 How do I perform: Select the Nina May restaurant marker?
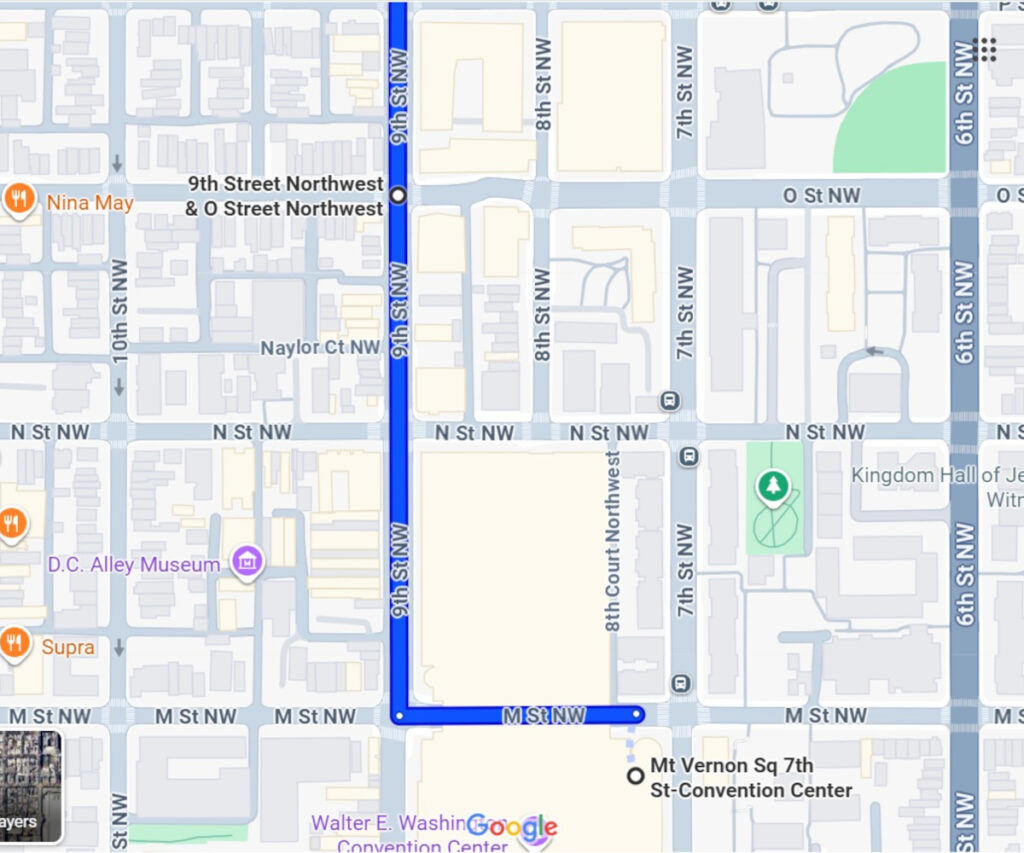click(x=18, y=201)
